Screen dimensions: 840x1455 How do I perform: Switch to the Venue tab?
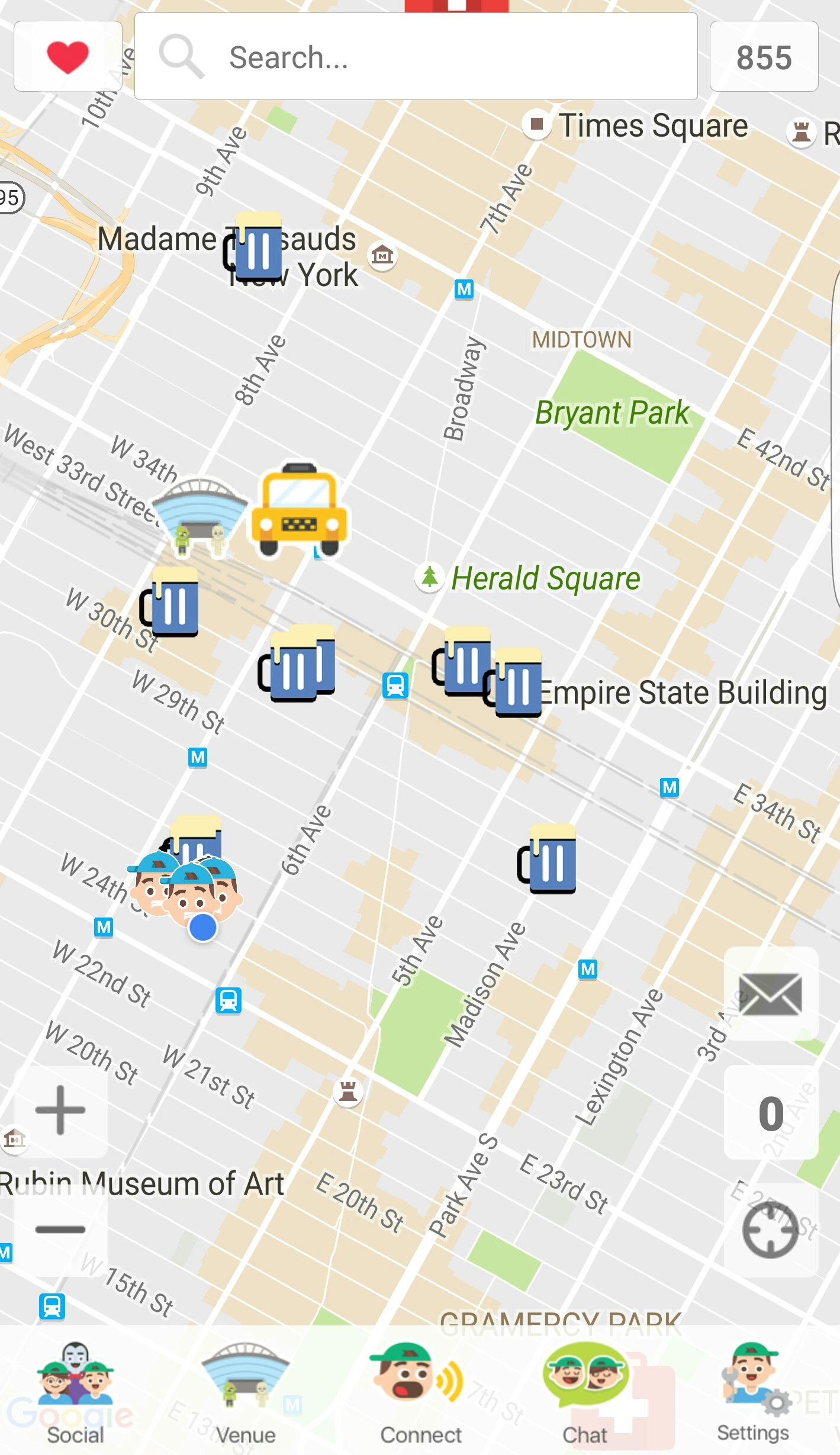pos(245,1392)
